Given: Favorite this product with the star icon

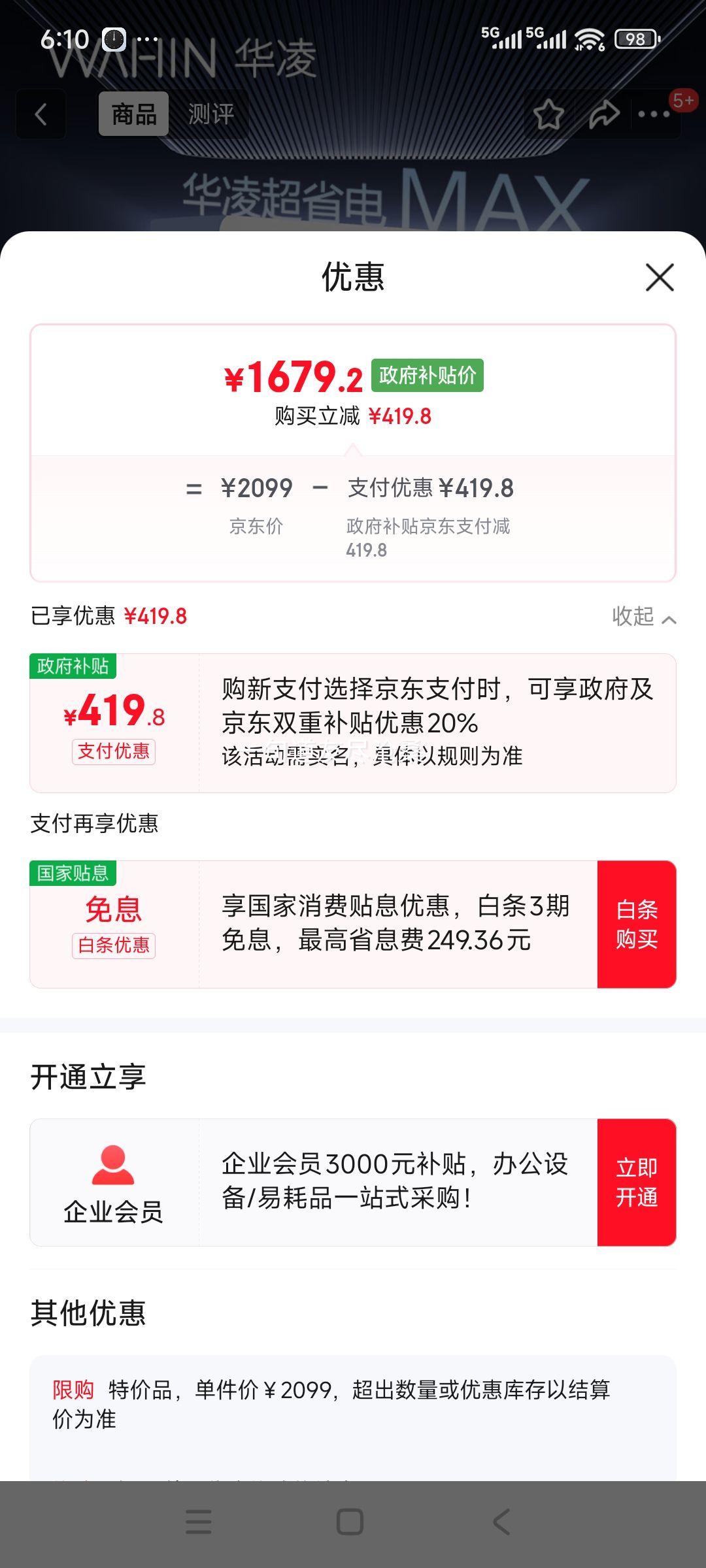Looking at the screenshot, I should [x=548, y=114].
